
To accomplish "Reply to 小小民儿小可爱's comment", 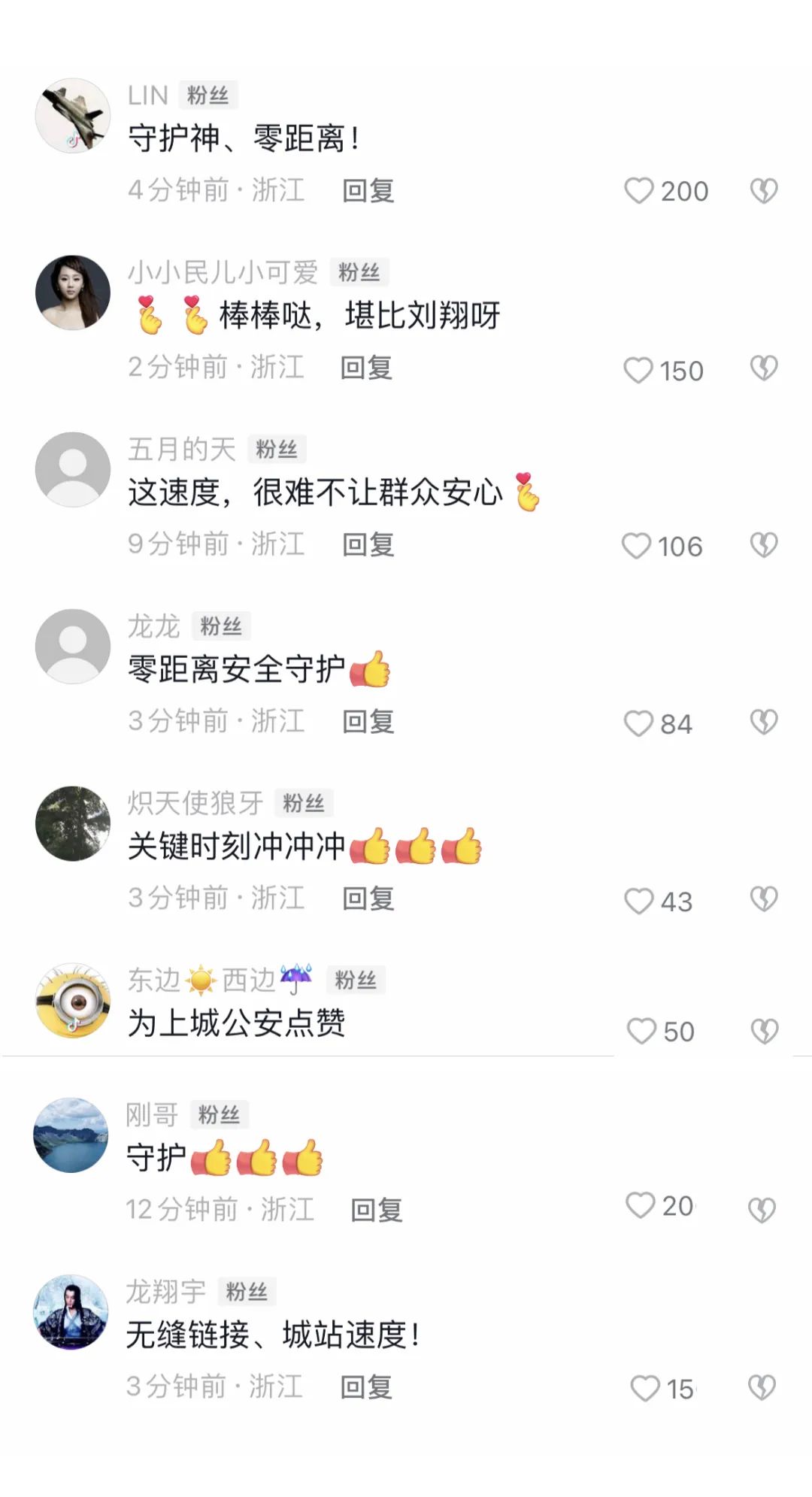I will click(366, 368).
